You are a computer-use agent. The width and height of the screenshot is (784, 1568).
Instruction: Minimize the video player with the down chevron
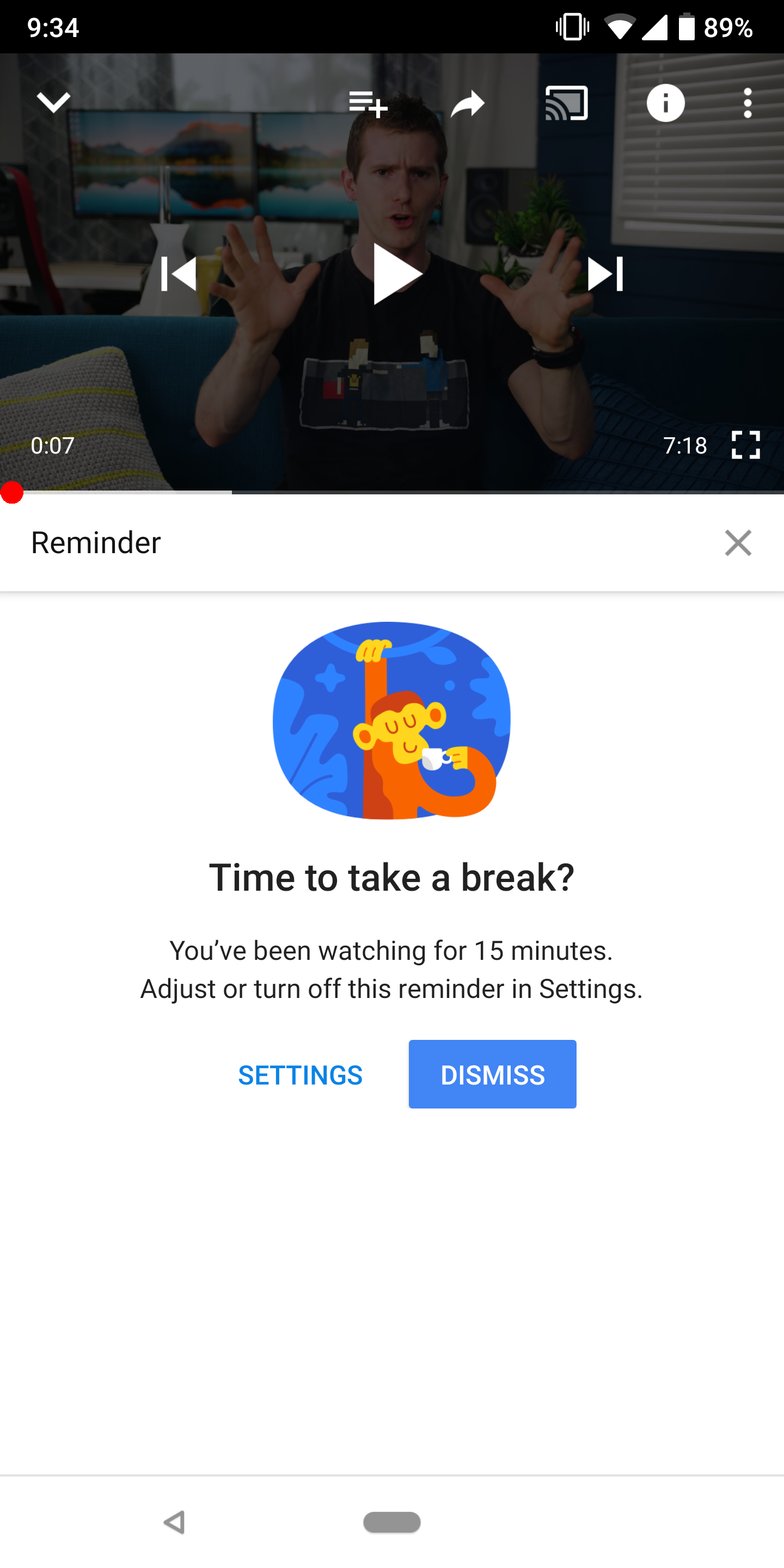pyautogui.click(x=53, y=102)
